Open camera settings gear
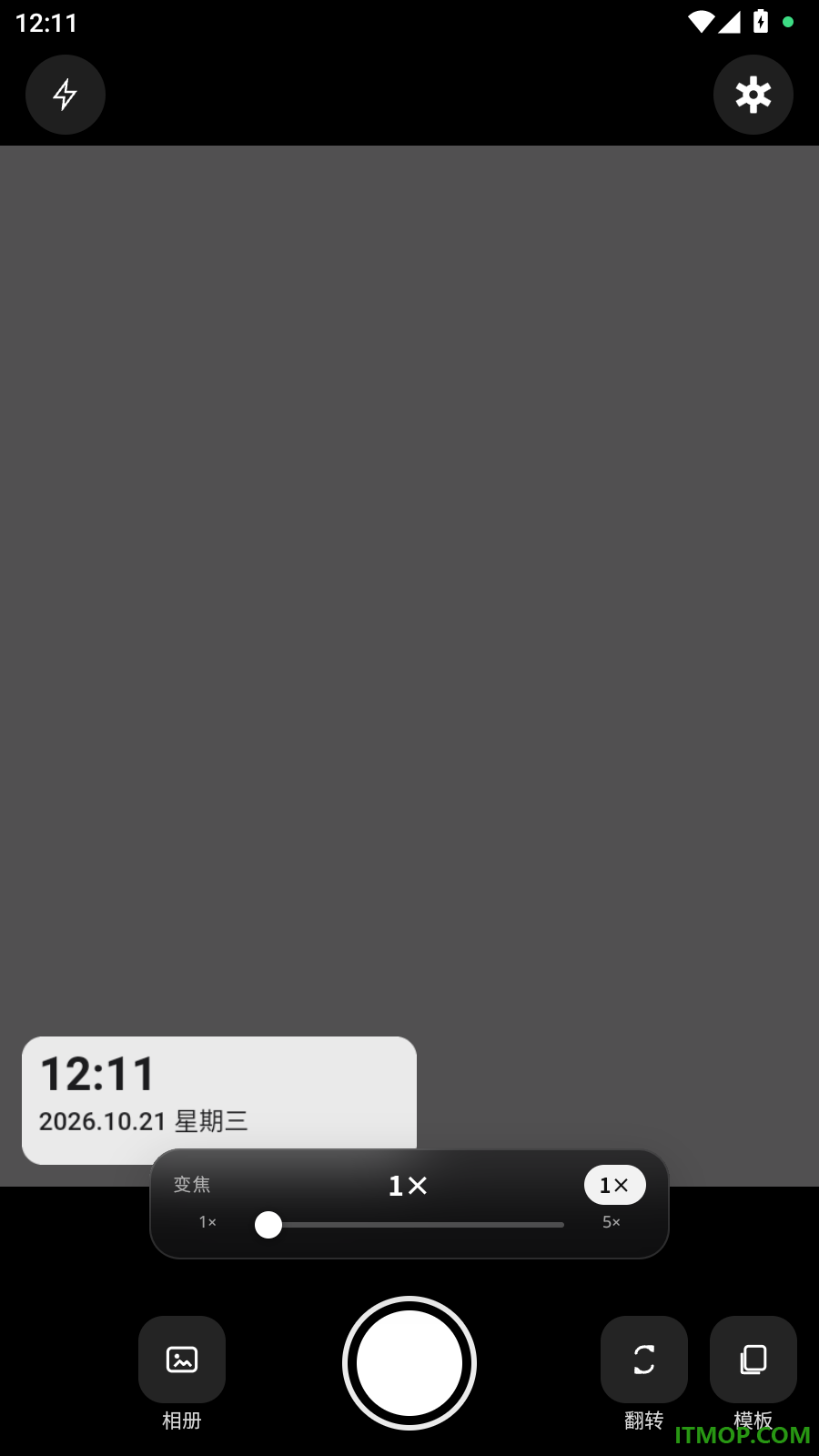The image size is (819, 1456). tap(753, 95)
